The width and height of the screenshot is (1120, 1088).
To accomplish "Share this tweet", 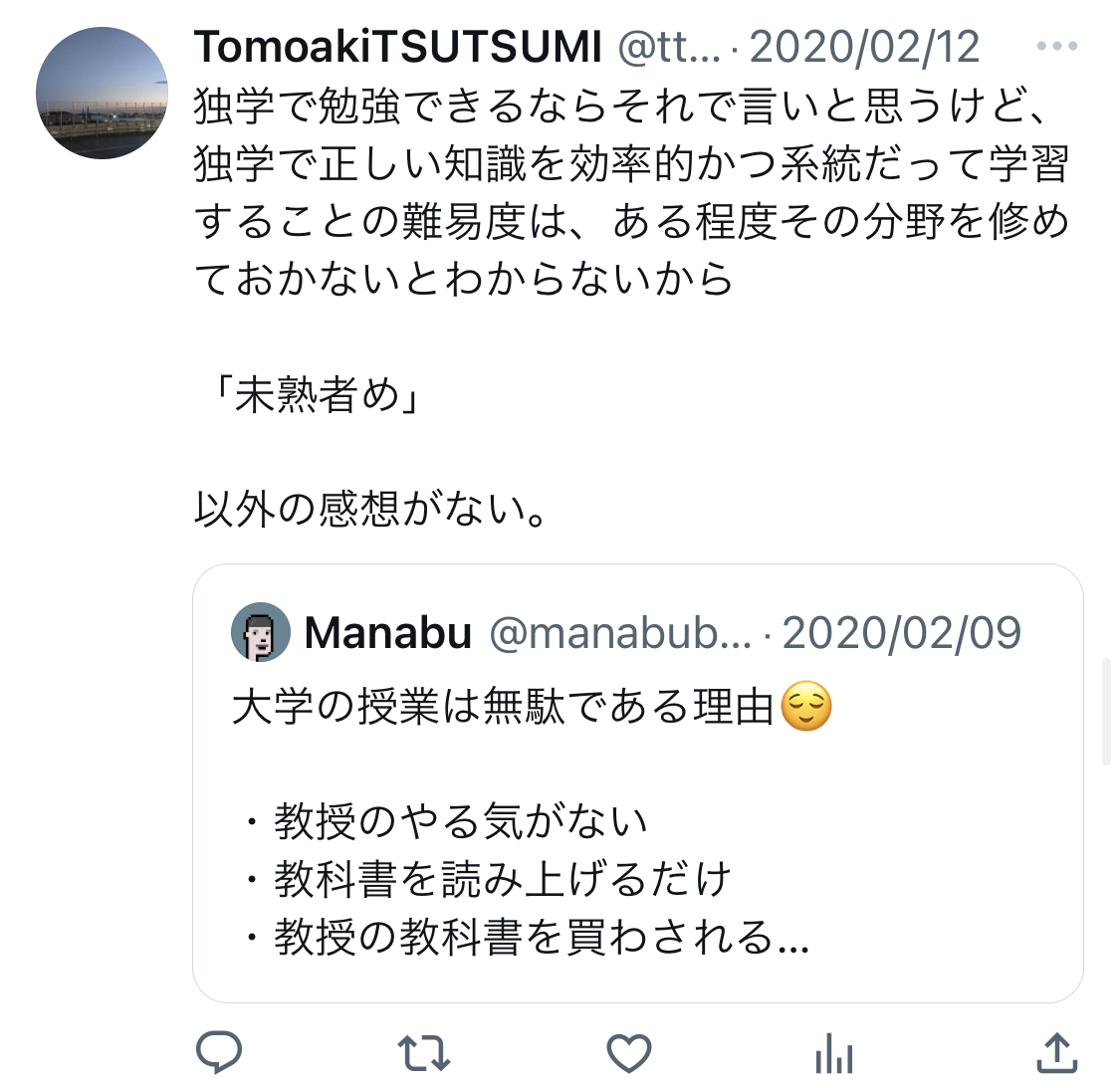I will pos(1056,1053).
